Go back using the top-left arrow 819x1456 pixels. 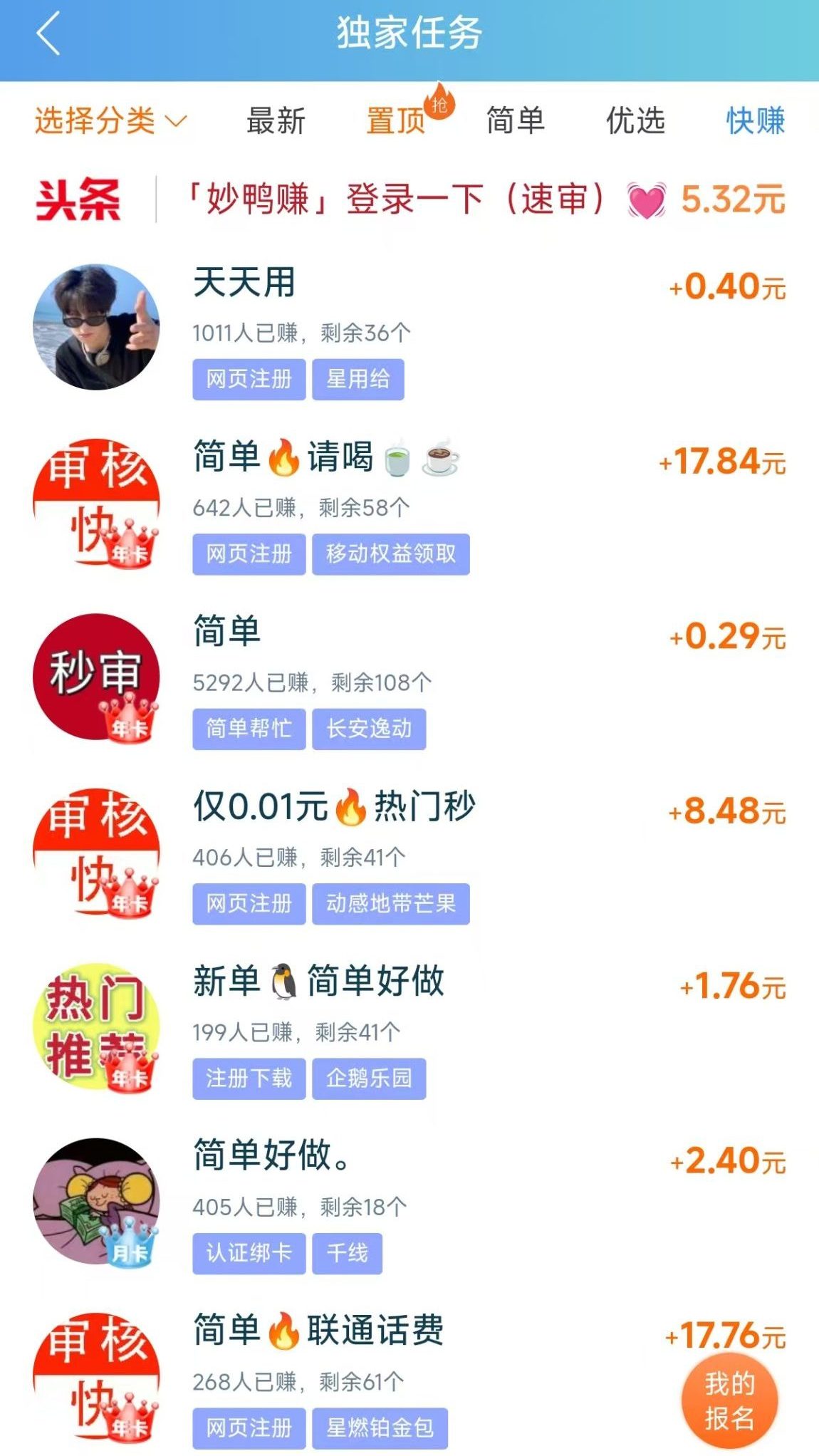[48, 34]
